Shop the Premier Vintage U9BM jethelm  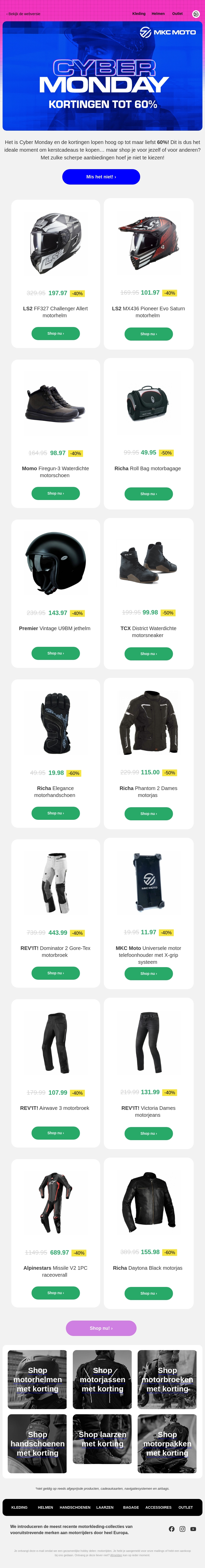coord(55,653)
